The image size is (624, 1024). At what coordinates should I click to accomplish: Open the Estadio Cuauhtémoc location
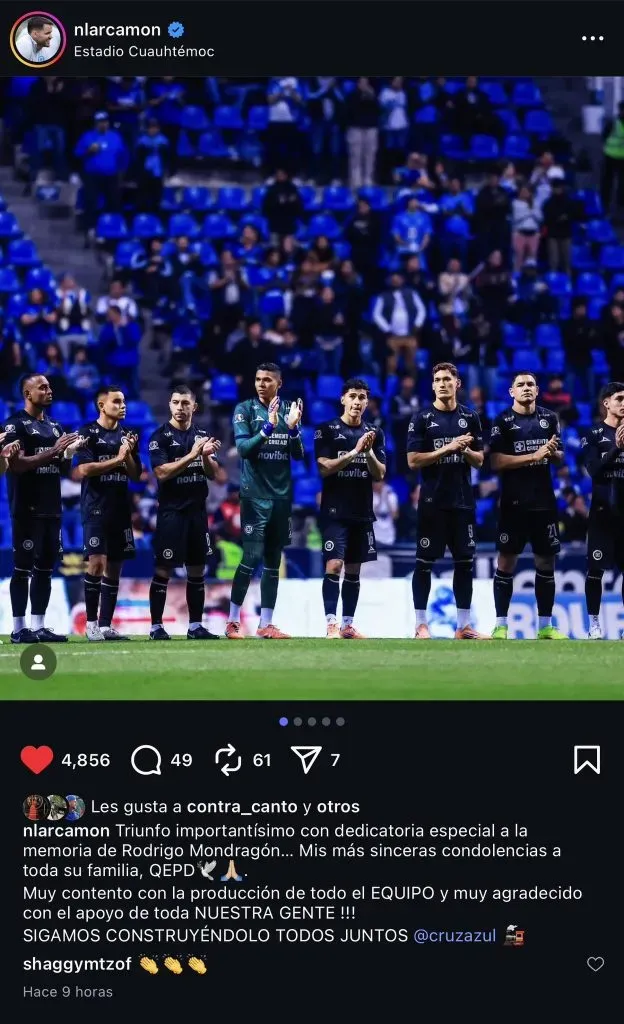tap(144, 51)
